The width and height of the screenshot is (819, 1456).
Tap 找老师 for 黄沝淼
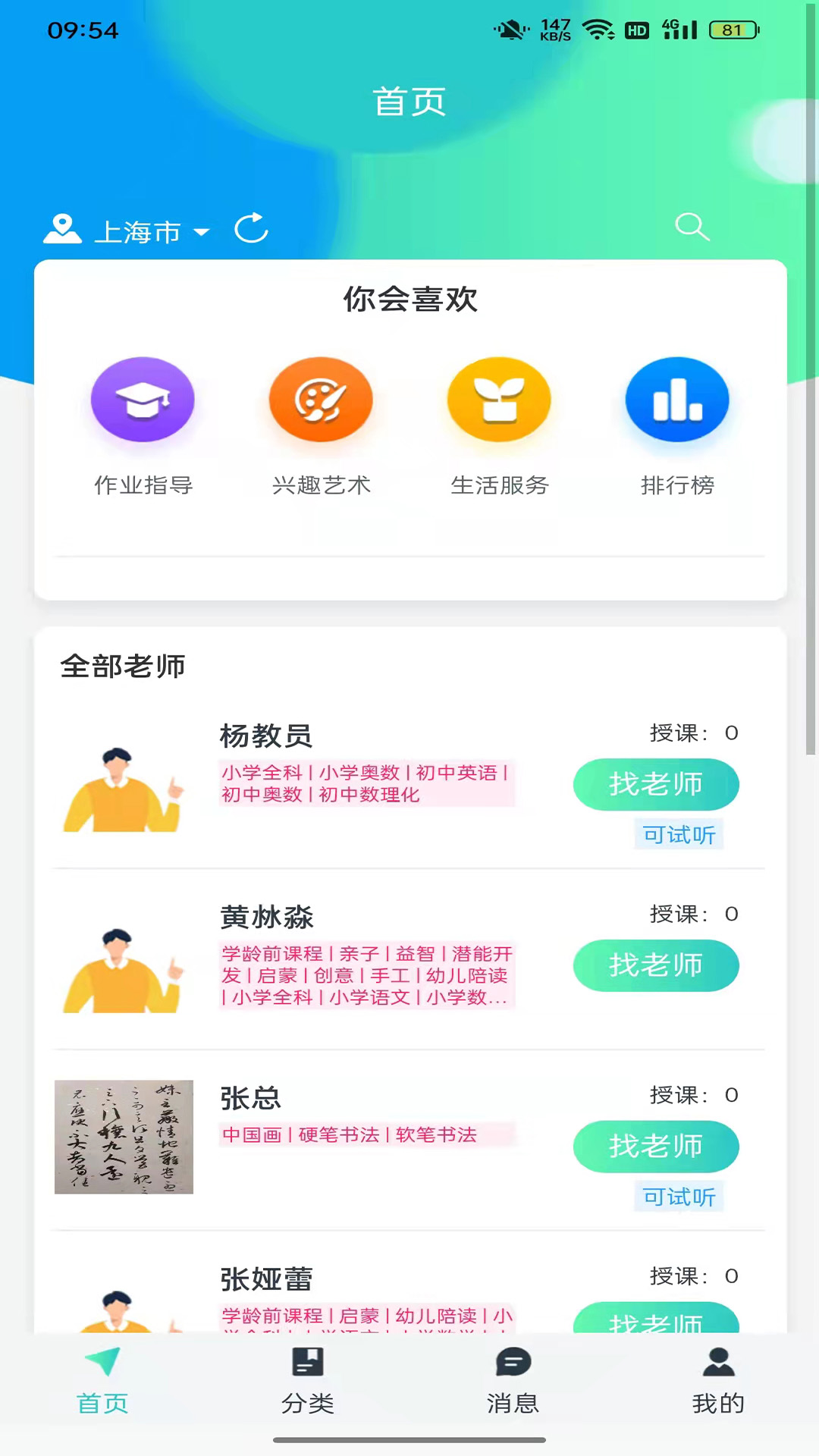click(656, 965)
